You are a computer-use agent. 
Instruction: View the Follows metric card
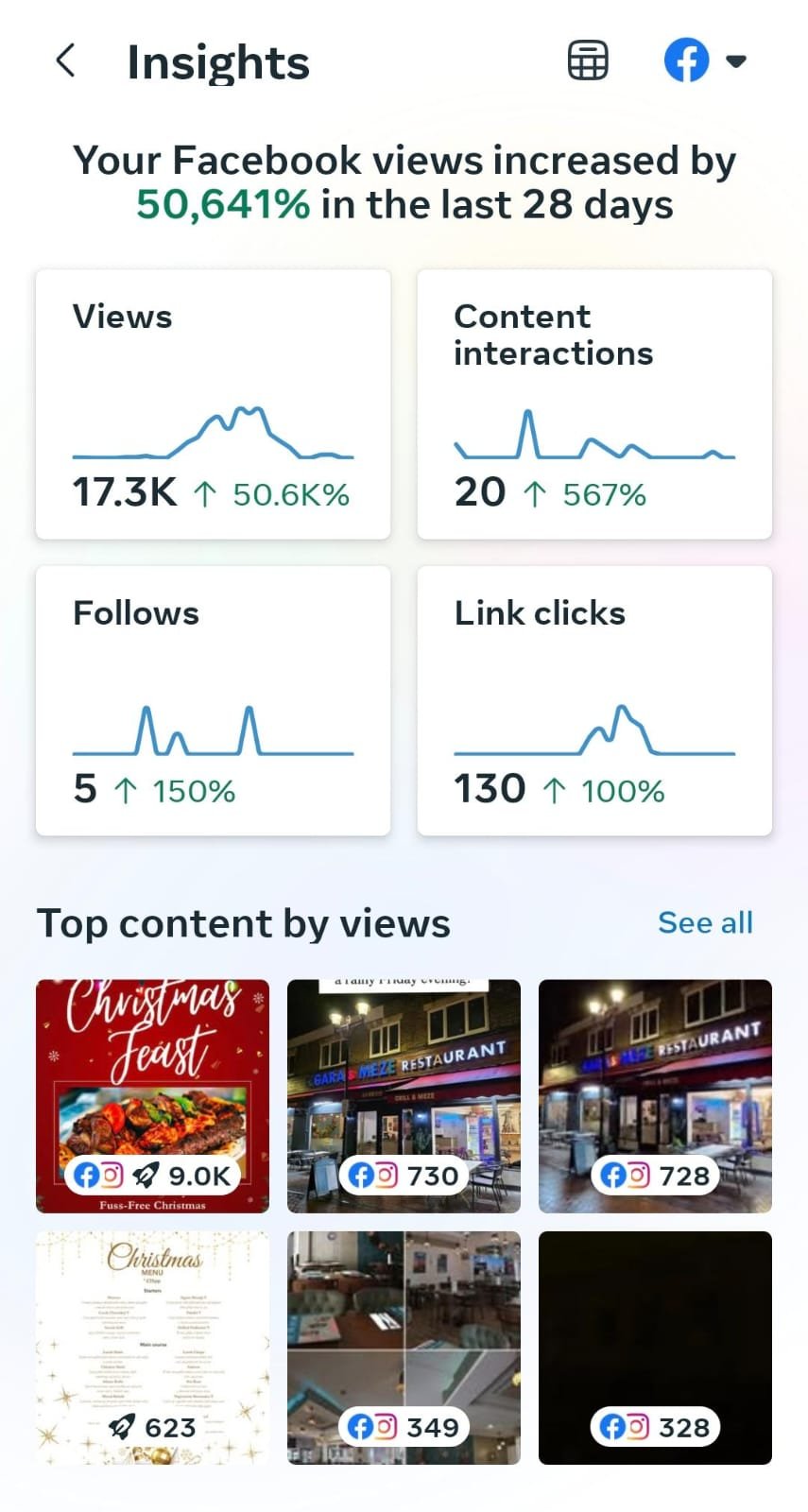coord(213,700)
